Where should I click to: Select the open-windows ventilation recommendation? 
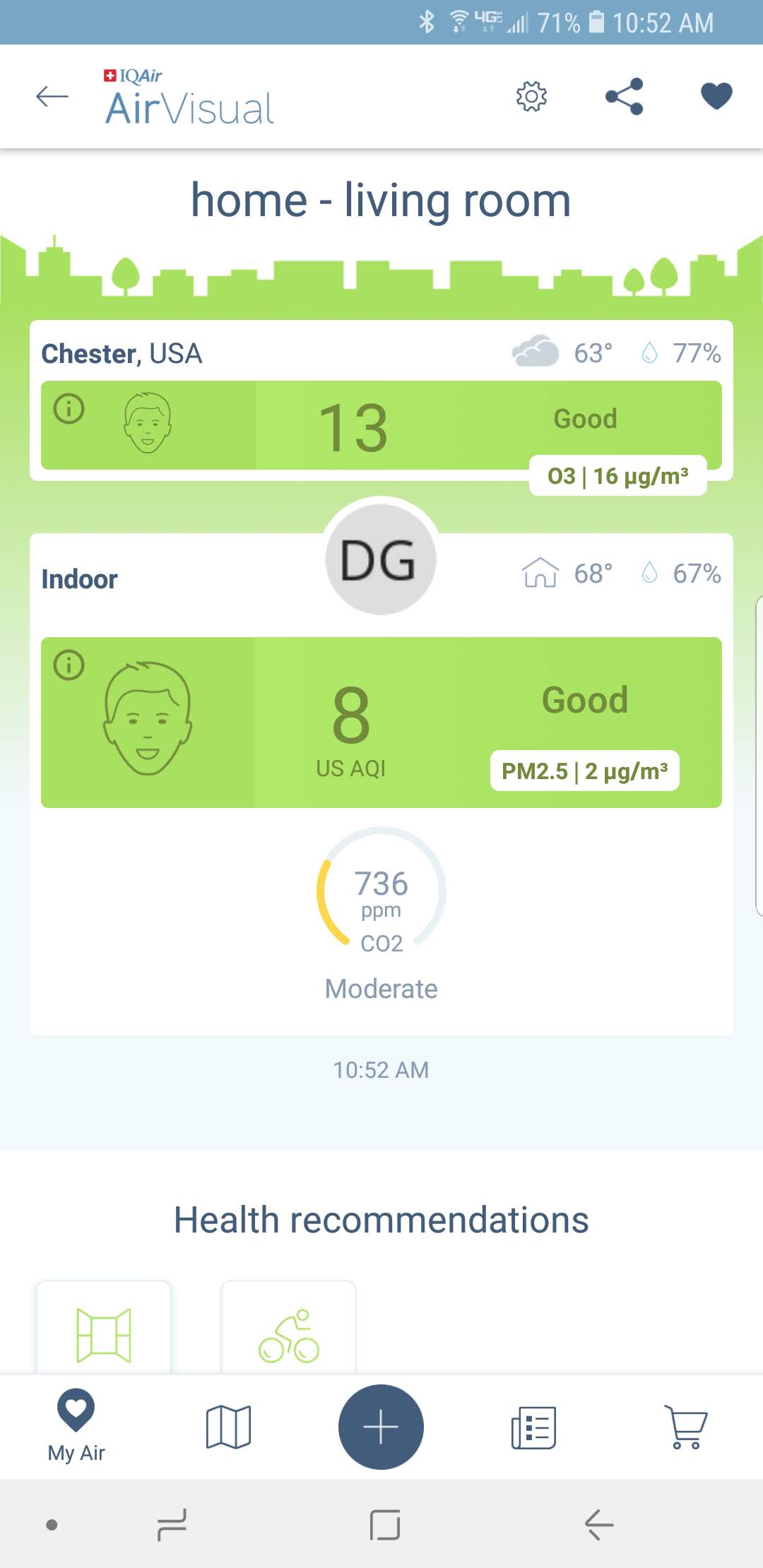click(x=103, y=1334)
